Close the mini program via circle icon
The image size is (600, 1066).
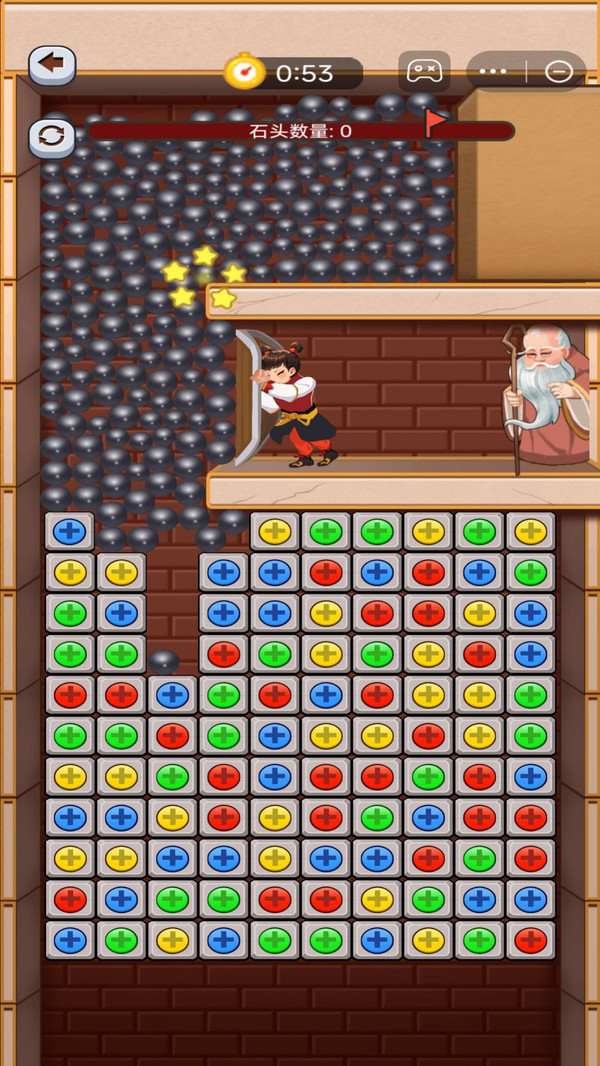pyautogui.click(x=559, y=72)
